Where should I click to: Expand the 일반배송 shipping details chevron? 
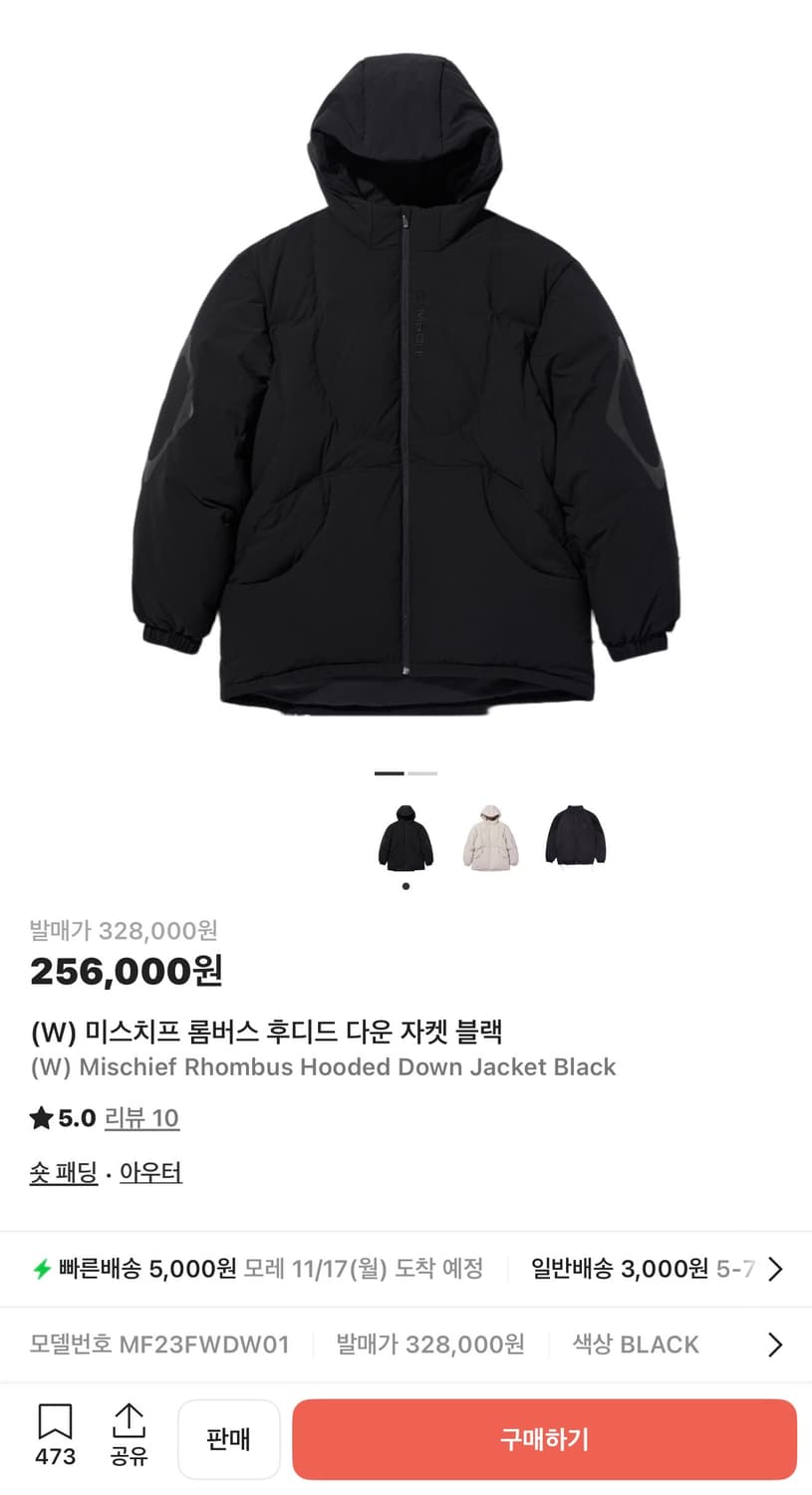[x=774, y=1269]
